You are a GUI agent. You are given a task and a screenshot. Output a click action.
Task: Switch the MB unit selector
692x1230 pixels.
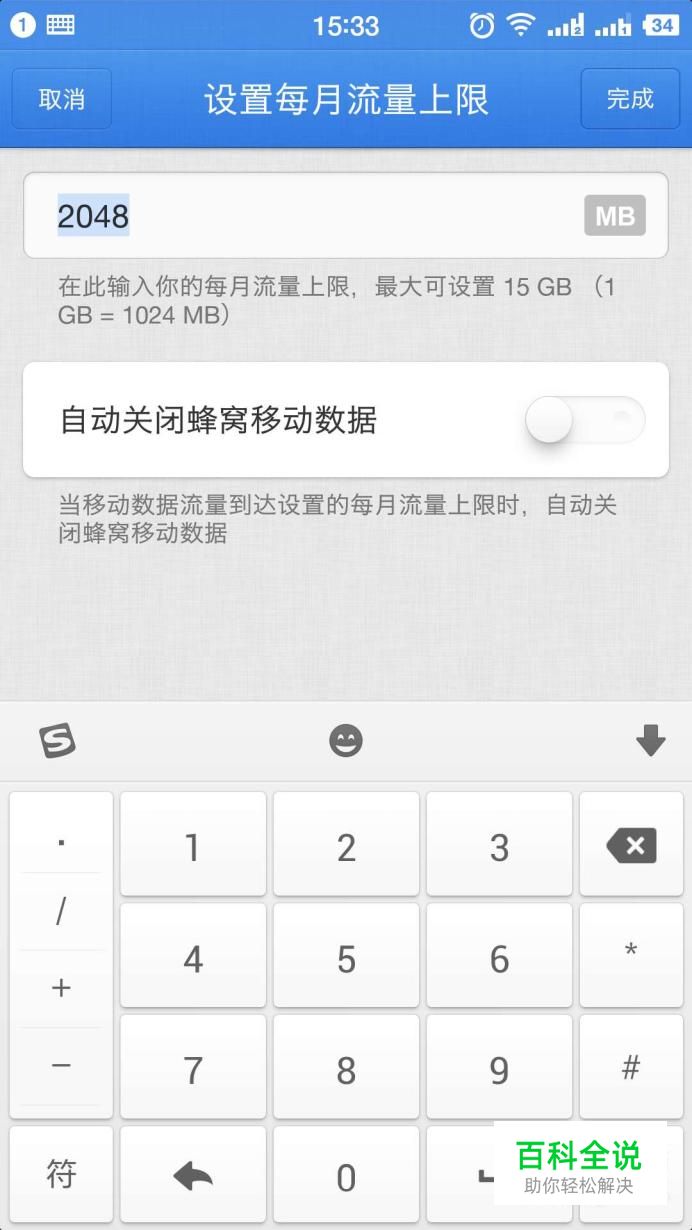point(615,216)
